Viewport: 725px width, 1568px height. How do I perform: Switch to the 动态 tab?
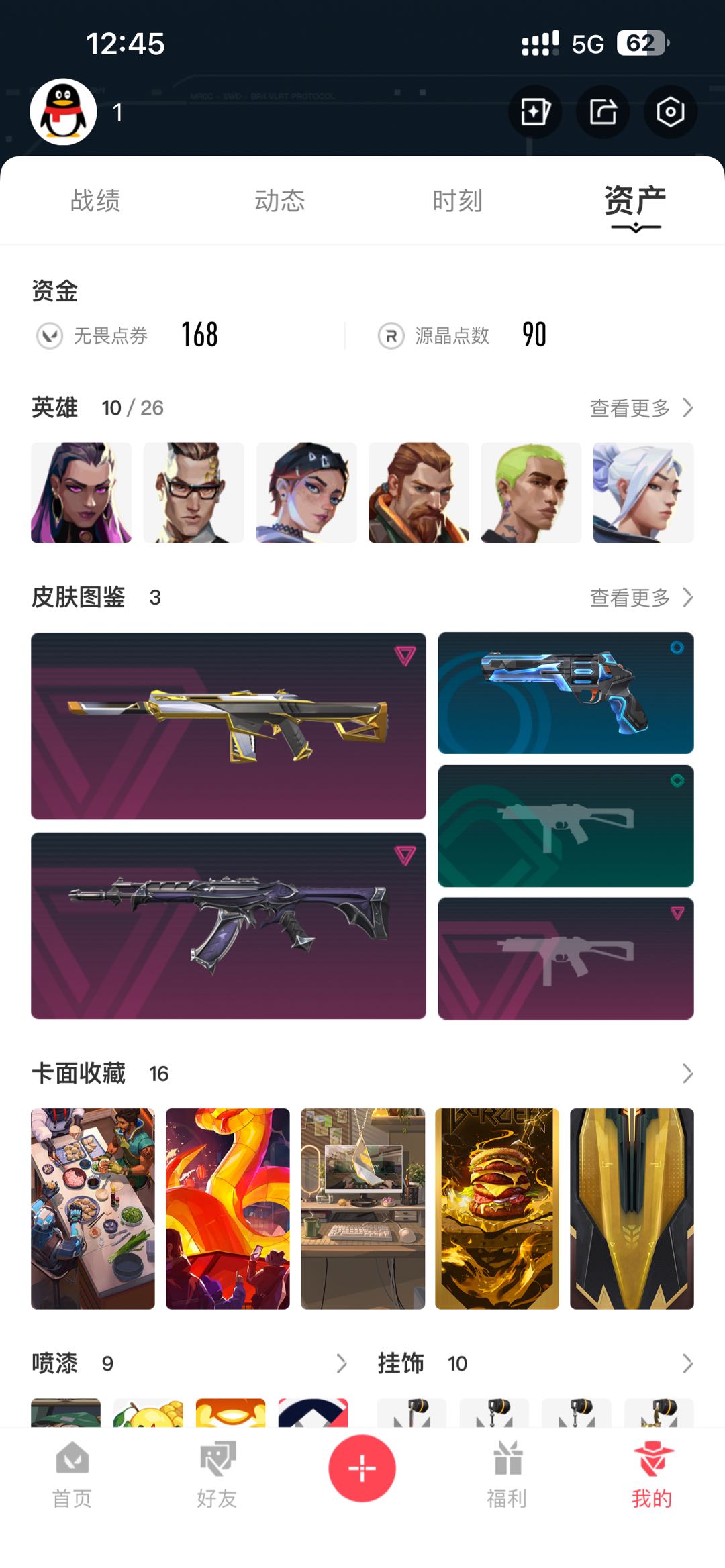[279, 201]
